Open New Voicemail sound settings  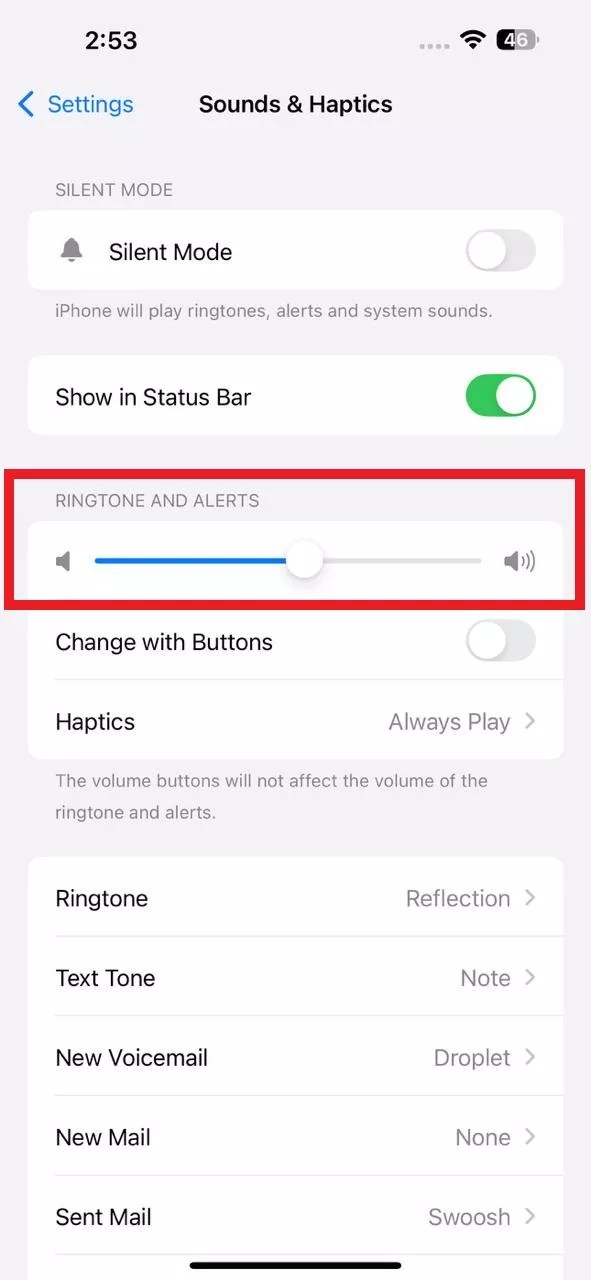[x=295, y=1057]
